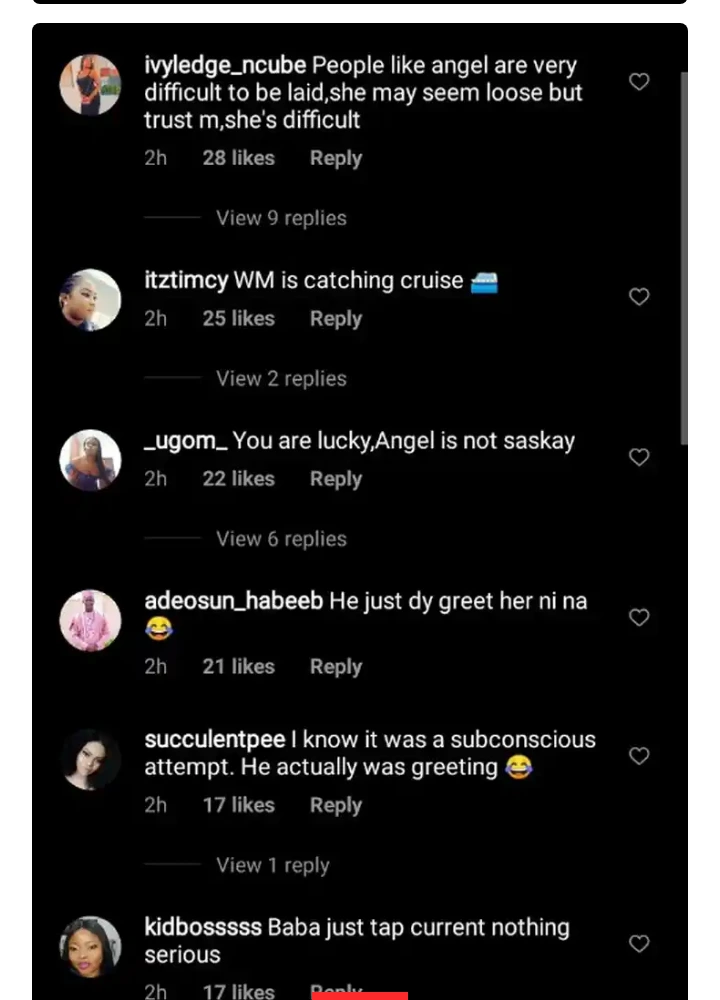
Task: Expand View 6 replies
Action: [x=281, y=539]
